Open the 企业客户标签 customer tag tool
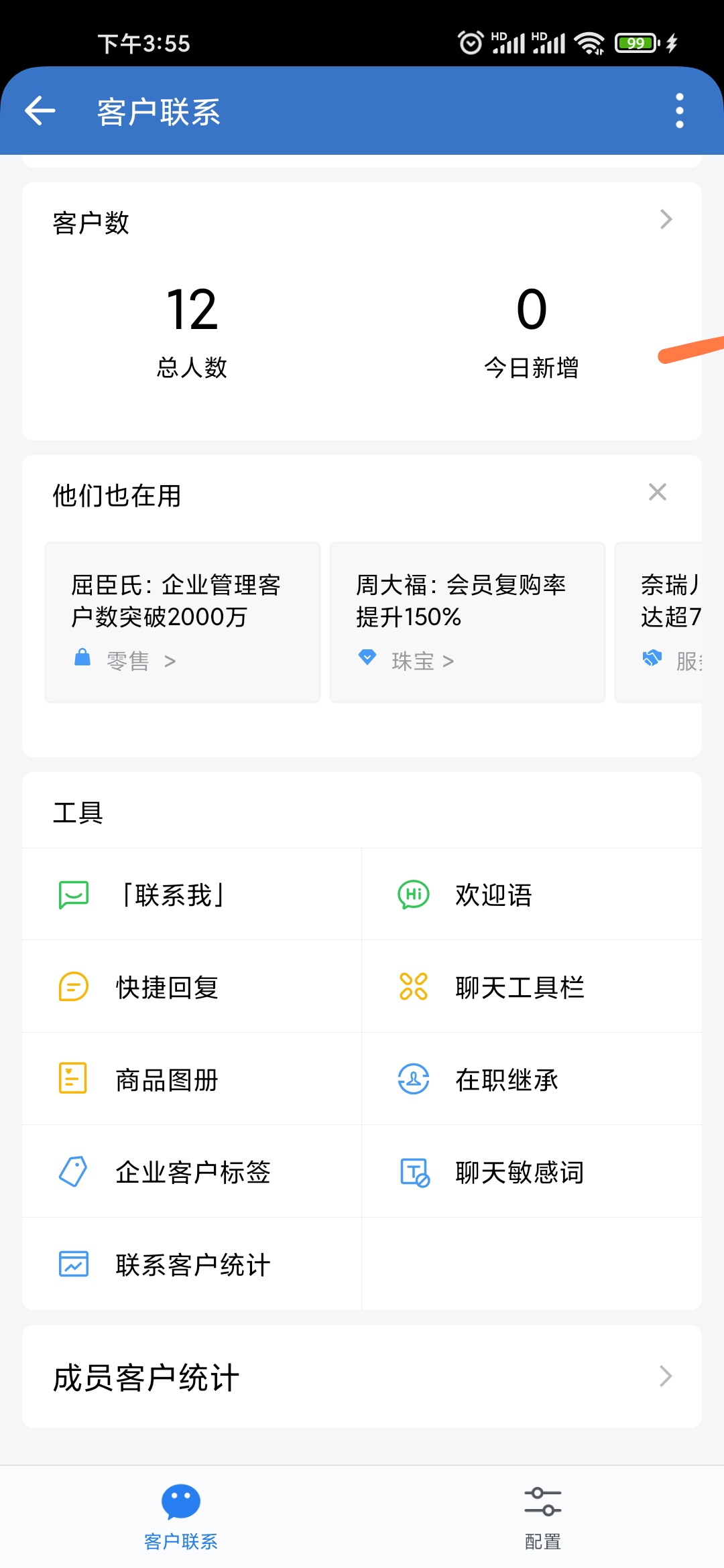Screen dimensions: 724x1568 coord(192,1171)
